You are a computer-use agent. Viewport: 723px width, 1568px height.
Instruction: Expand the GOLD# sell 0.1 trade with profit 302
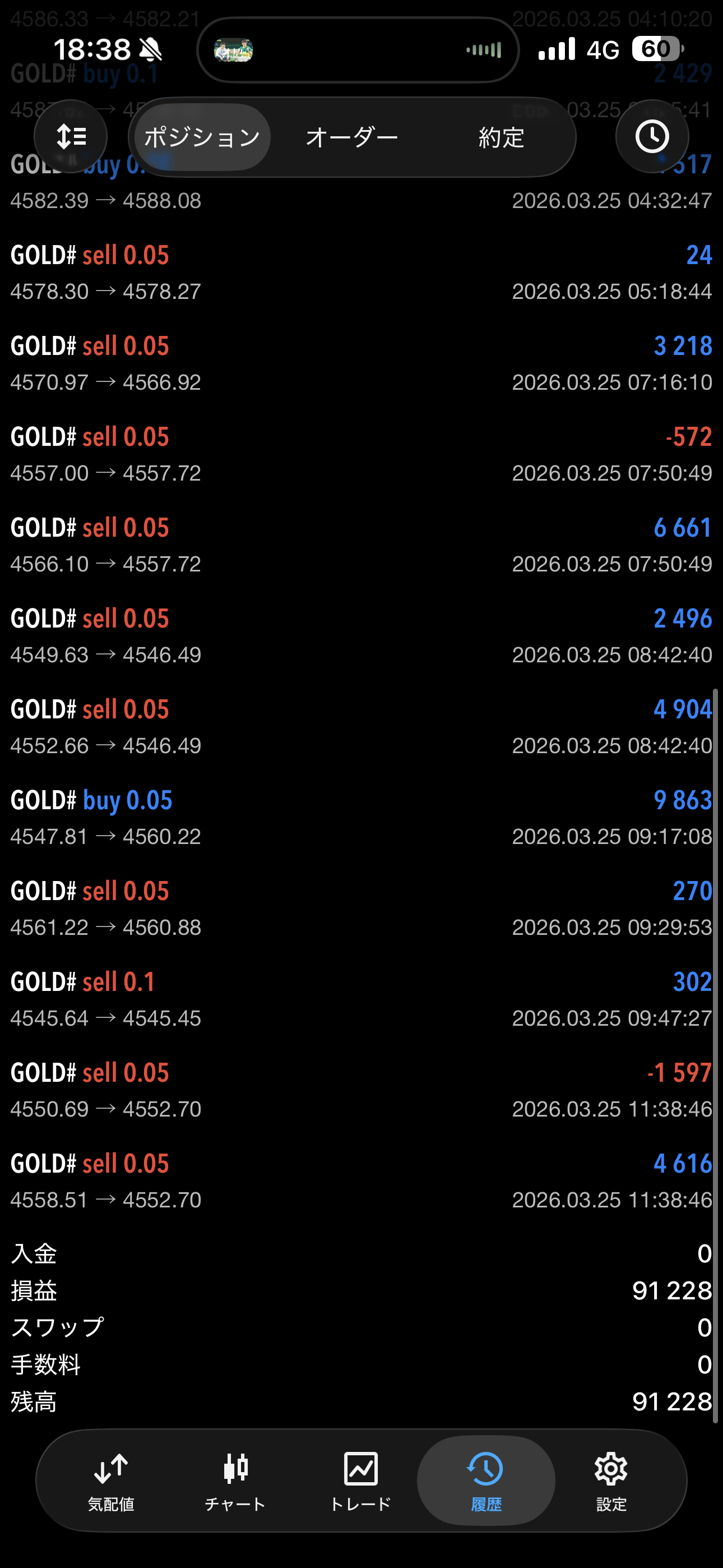361,999
